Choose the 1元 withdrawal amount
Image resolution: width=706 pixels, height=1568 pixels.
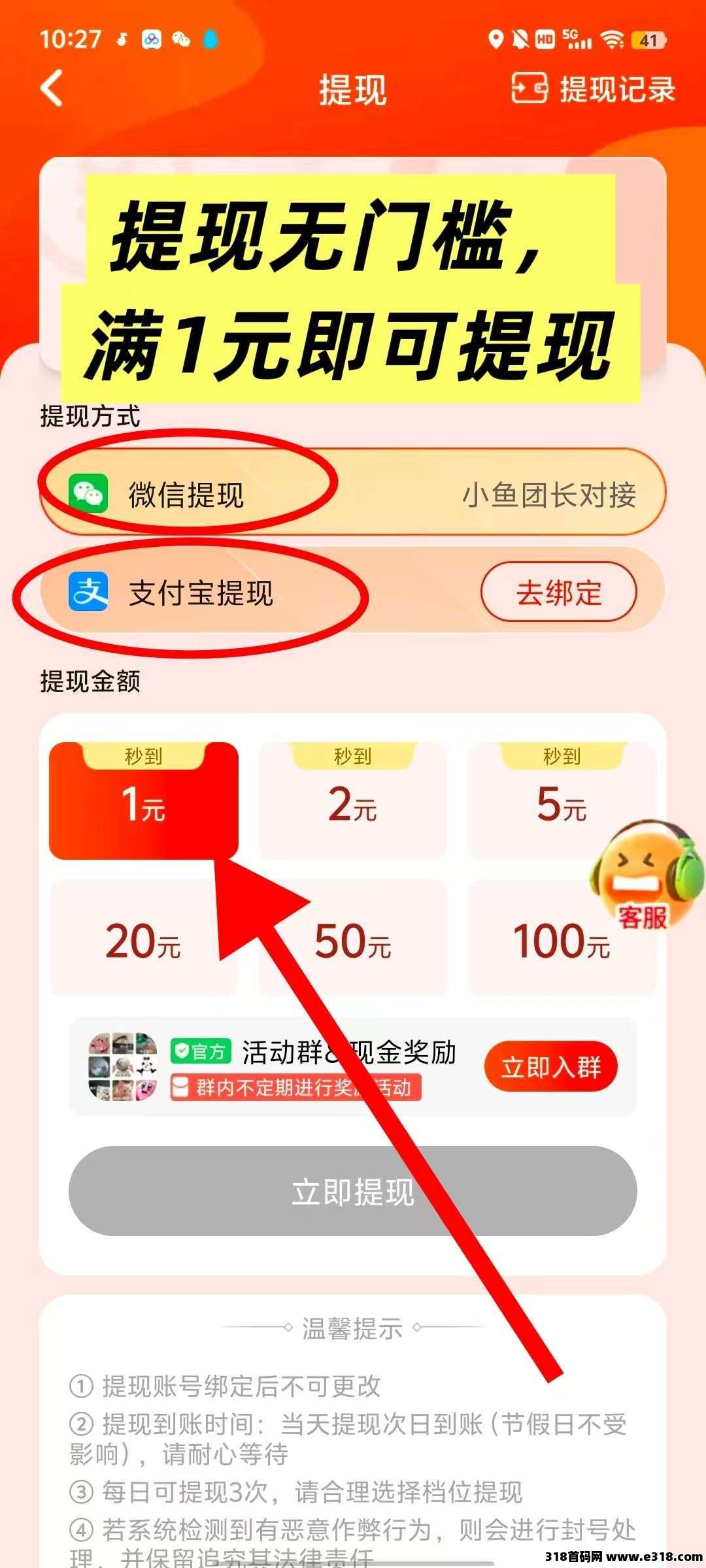pos(144,802)
